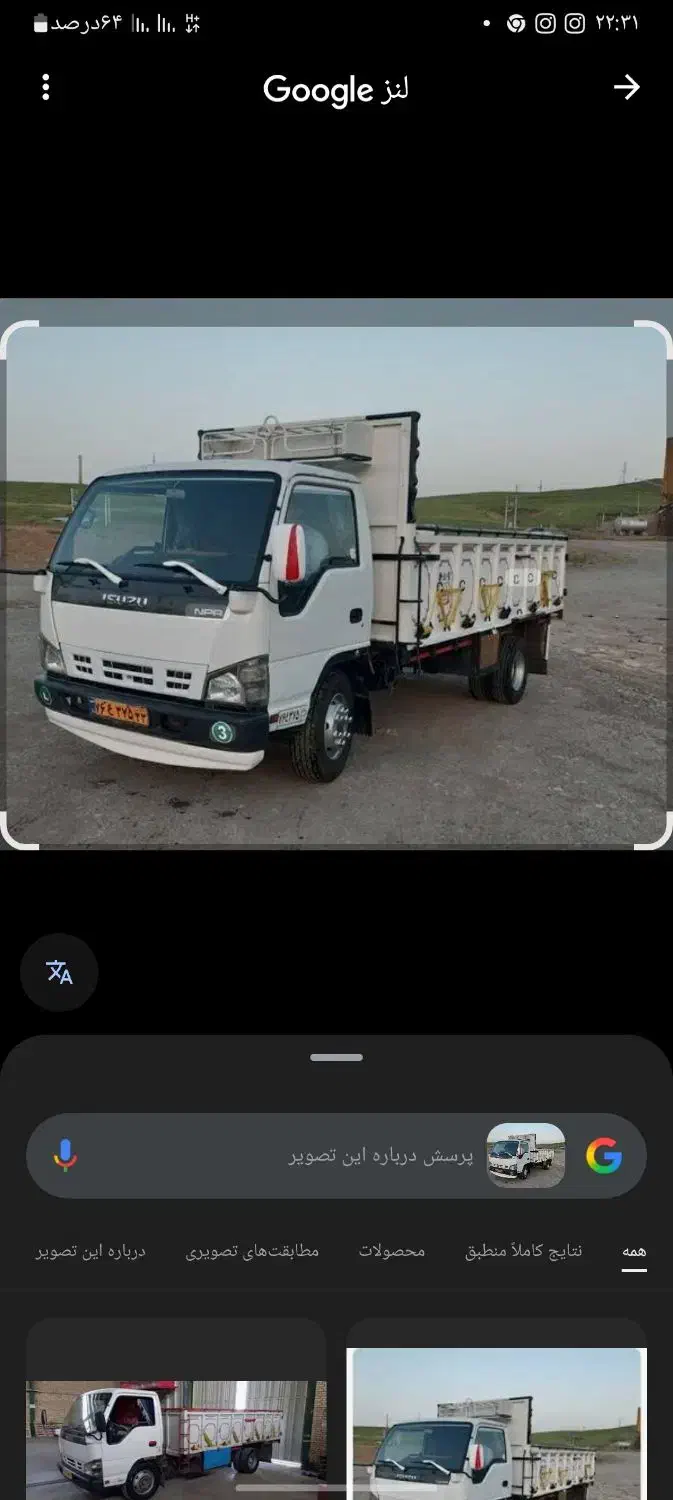
Task: Tap the drag handle on the results sheet
Action: pyautogui.click(x=336, y=1057)
